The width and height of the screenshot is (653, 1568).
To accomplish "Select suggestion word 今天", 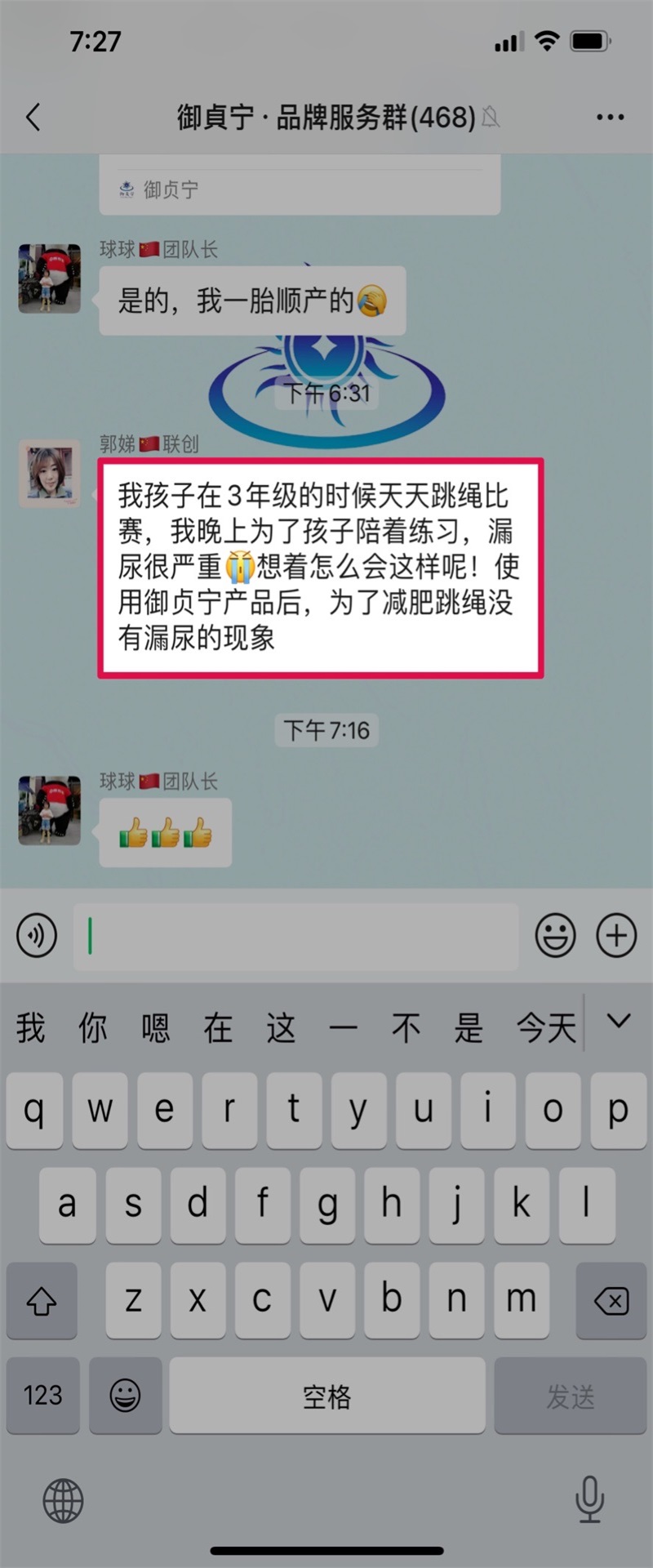I will point(546,1027).
